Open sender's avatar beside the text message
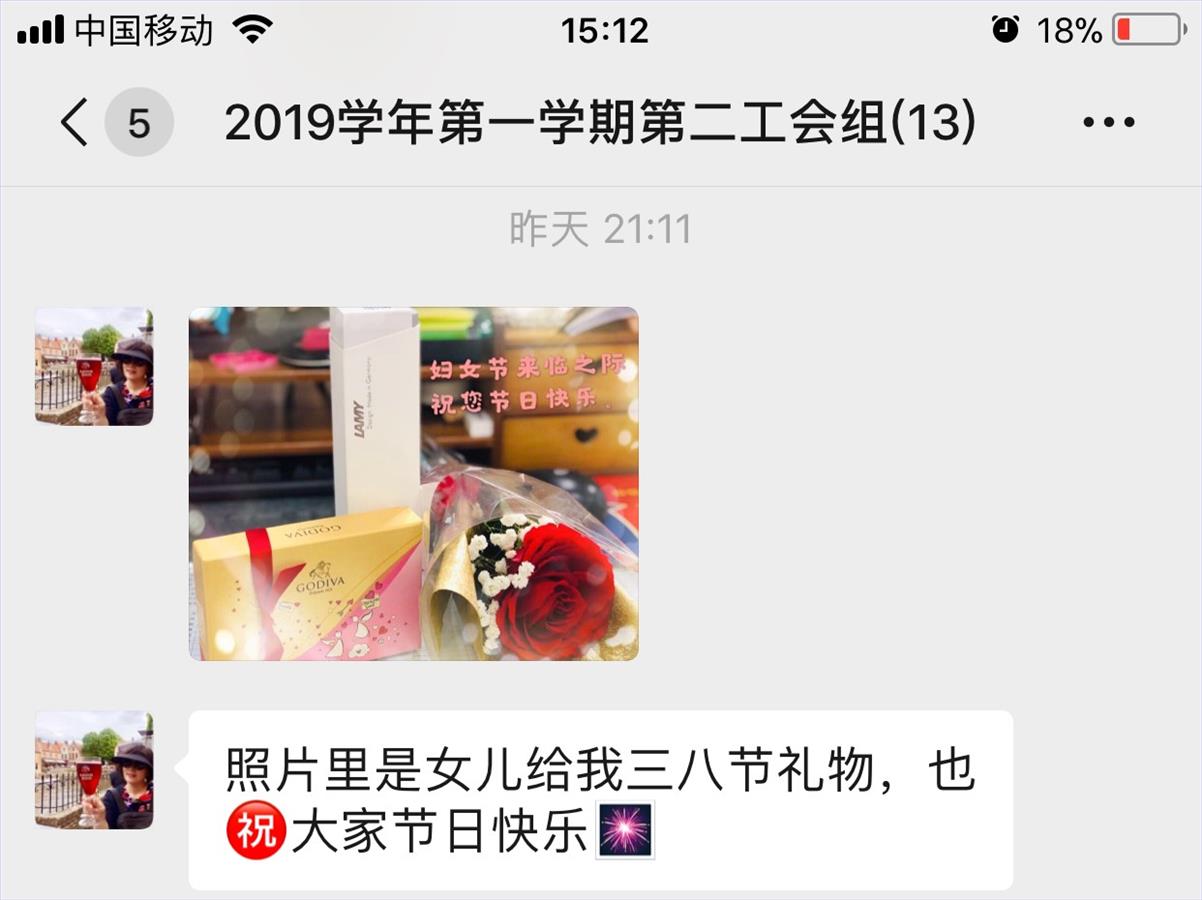 point(94,769)
